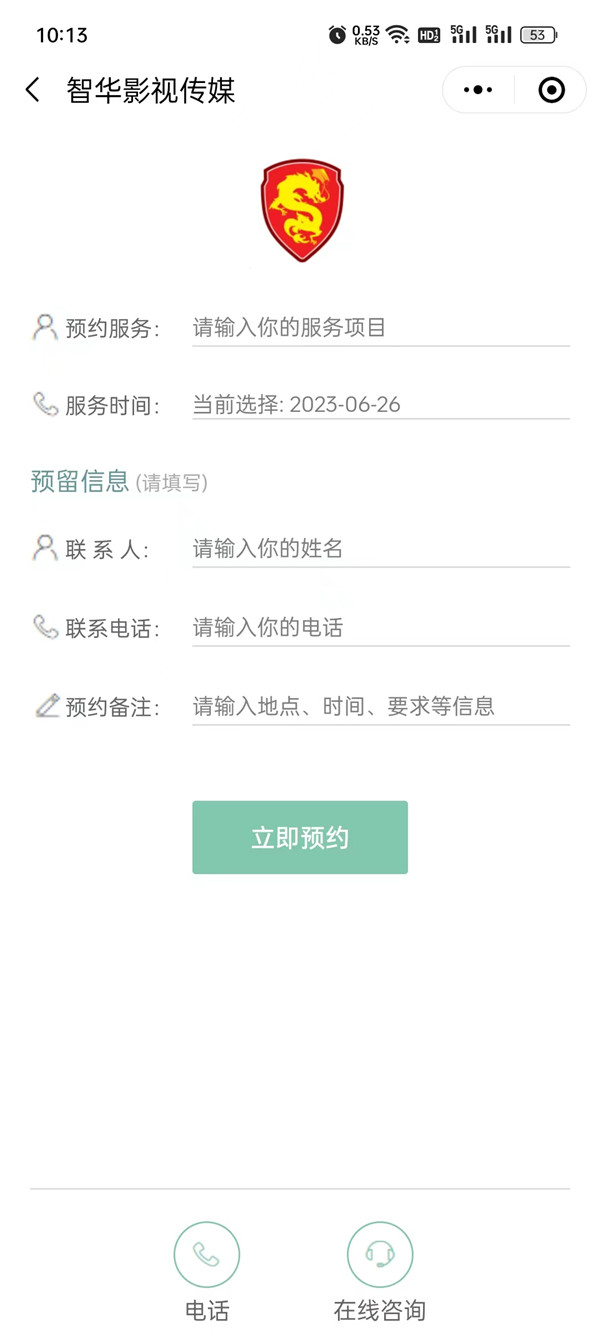Screen dimensions: 600x1340
Task: Start 在线咨询 online consultation
Action: coord(380,1255)
